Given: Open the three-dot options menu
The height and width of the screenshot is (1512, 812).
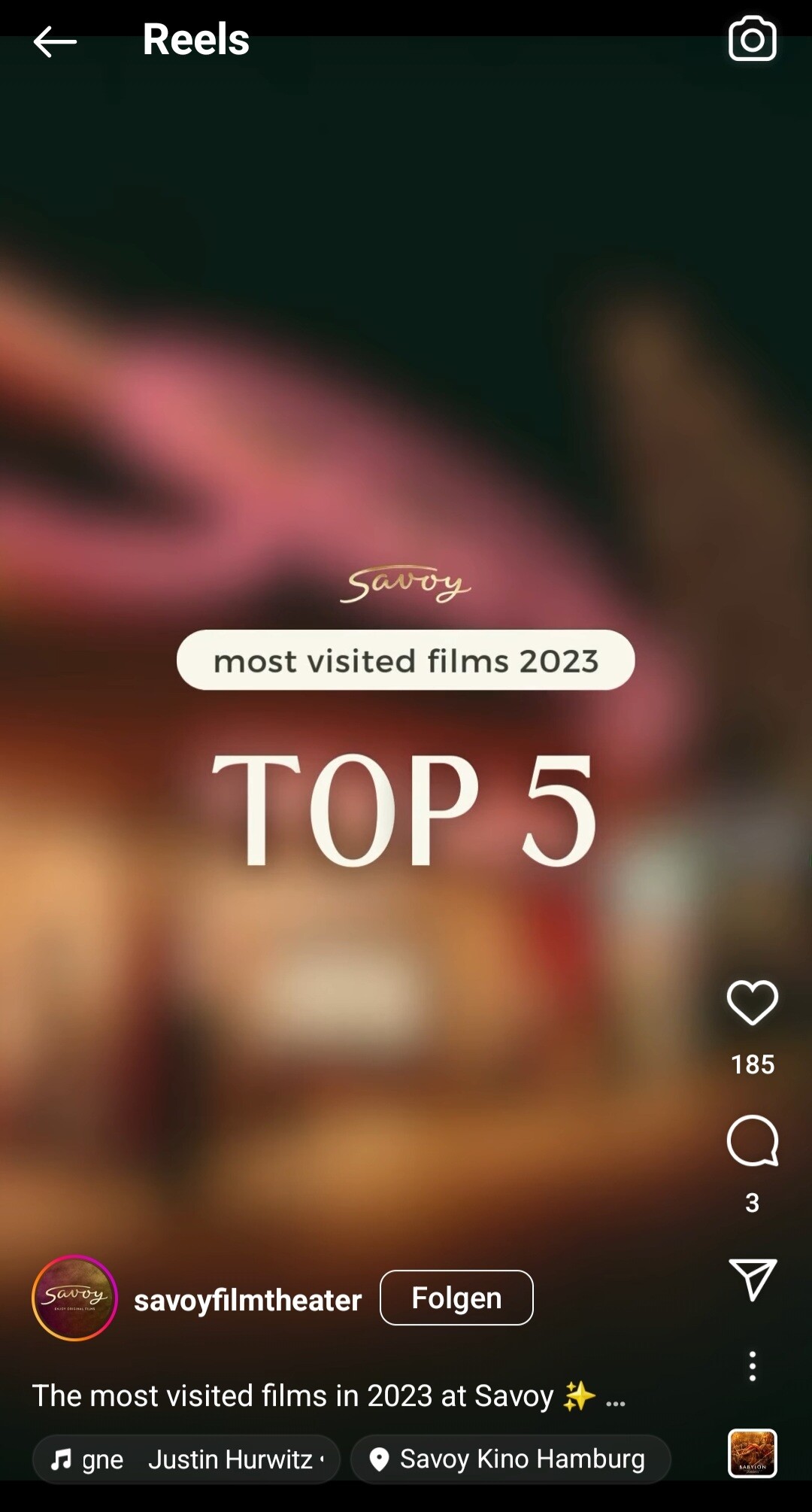Looking at the screenshot, I should click(x=753, y=1366).
